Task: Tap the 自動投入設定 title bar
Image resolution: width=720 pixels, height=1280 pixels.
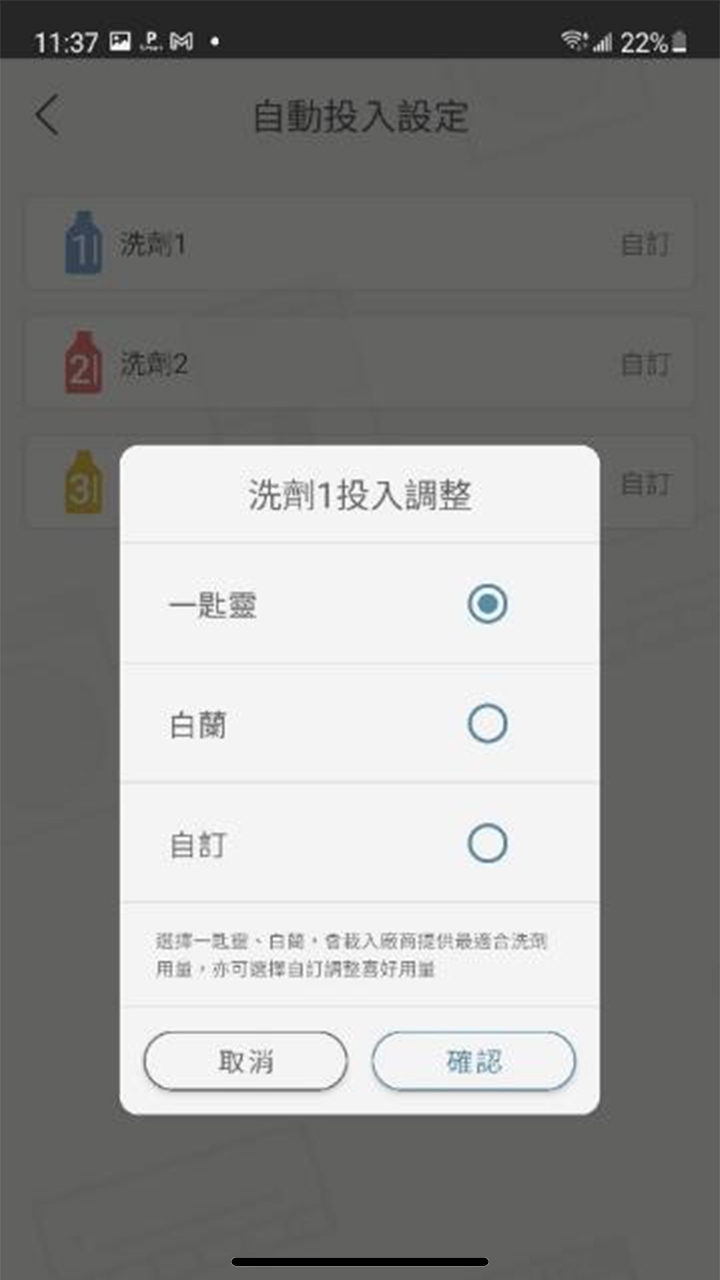Action: pos(360,113)
